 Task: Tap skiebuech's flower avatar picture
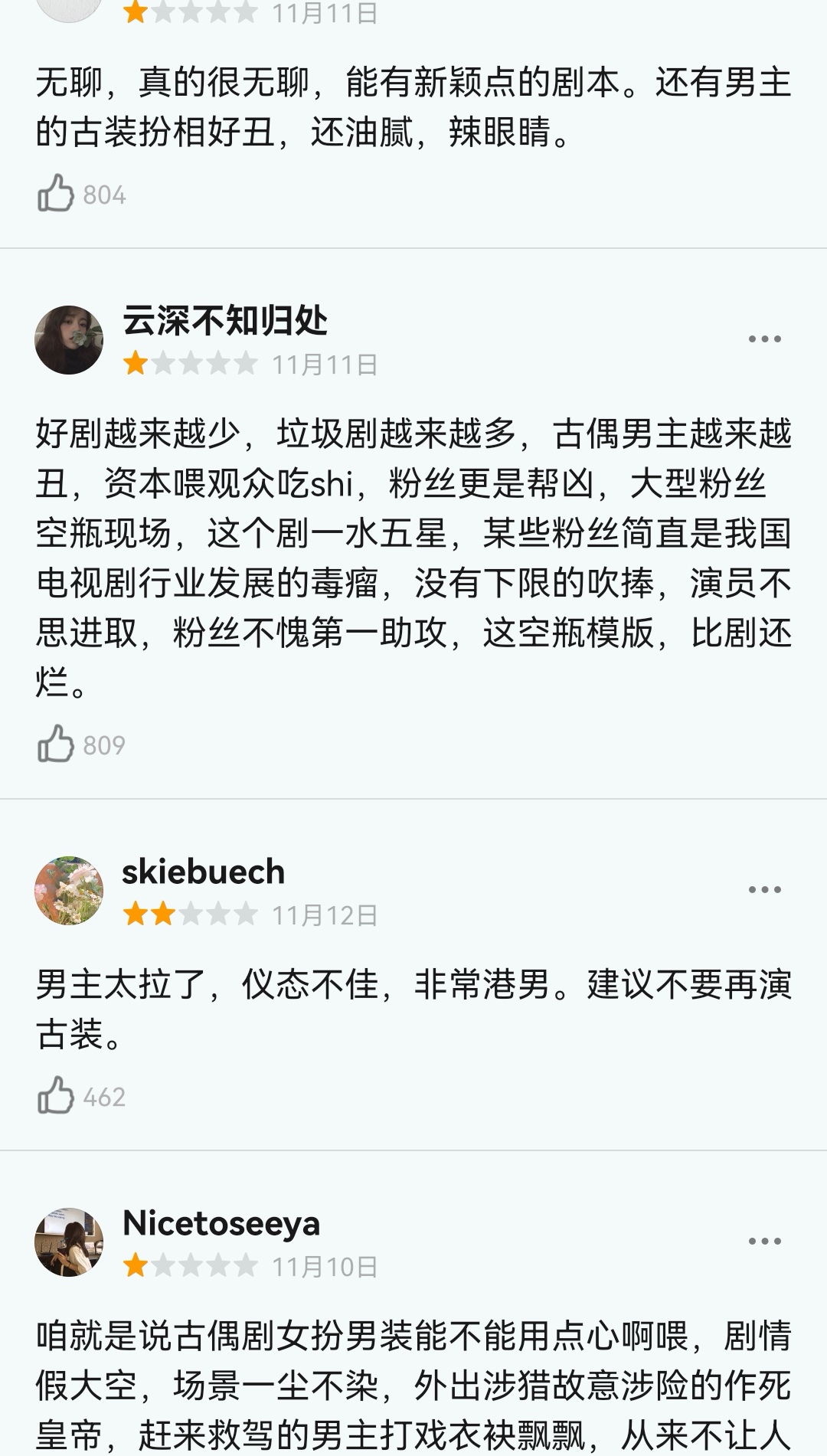pyautogui.click(x=69, y=891)
